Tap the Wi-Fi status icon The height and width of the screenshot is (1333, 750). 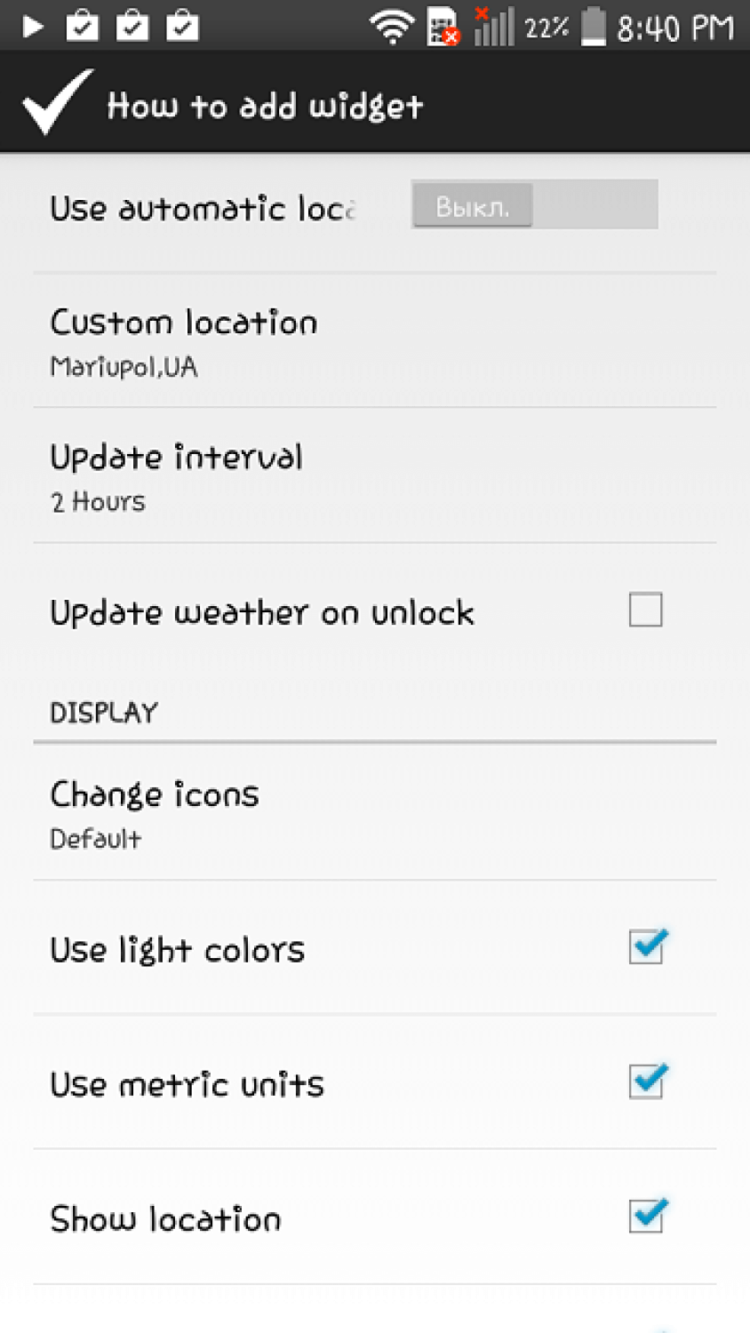[x=394, y=27]
